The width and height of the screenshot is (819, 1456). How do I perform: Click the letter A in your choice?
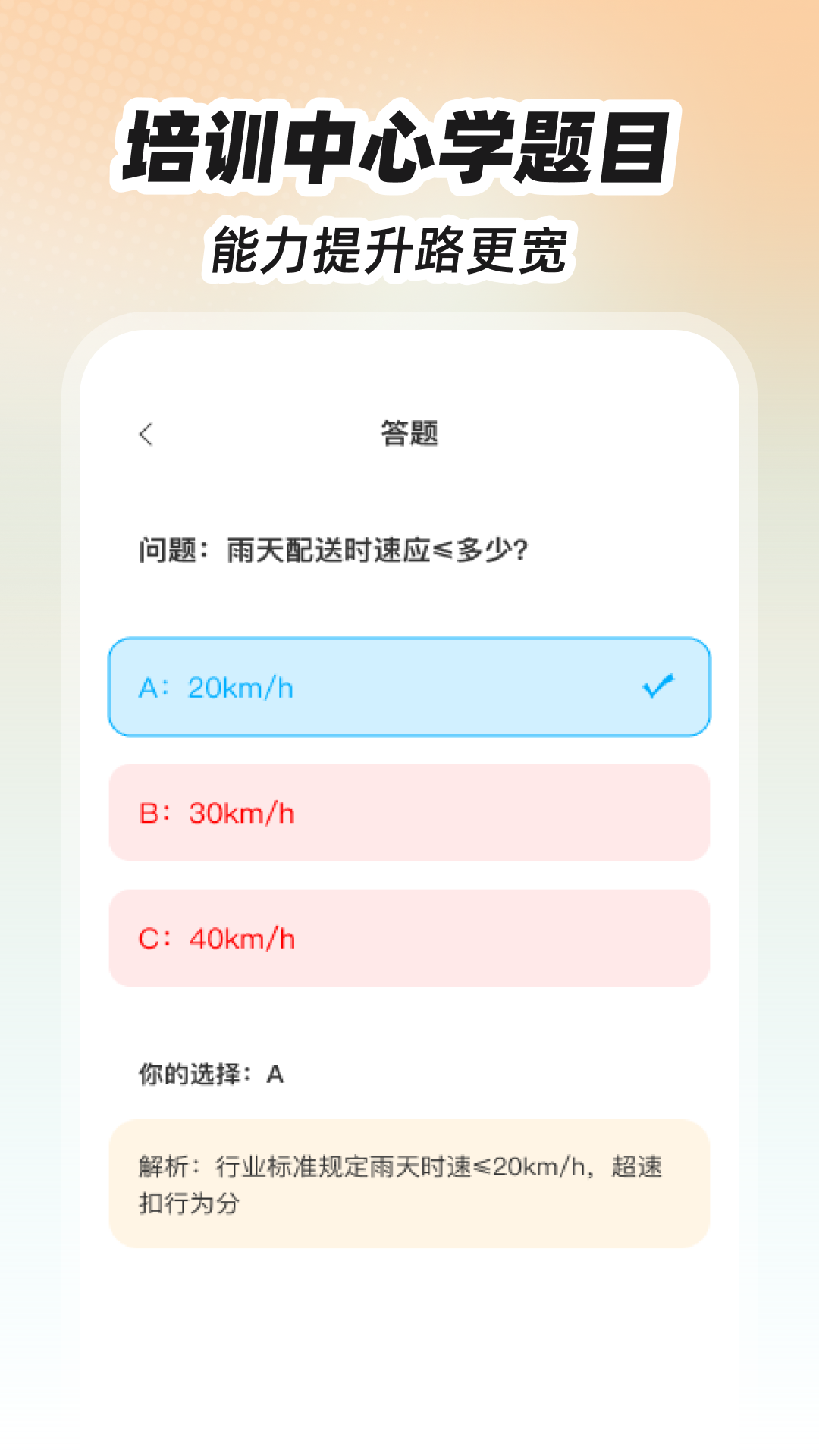click(x=276, y=1074)
